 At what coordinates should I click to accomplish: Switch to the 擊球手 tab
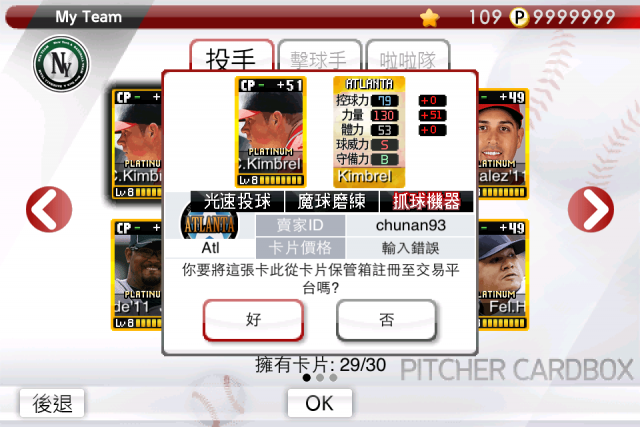point(319,59)
